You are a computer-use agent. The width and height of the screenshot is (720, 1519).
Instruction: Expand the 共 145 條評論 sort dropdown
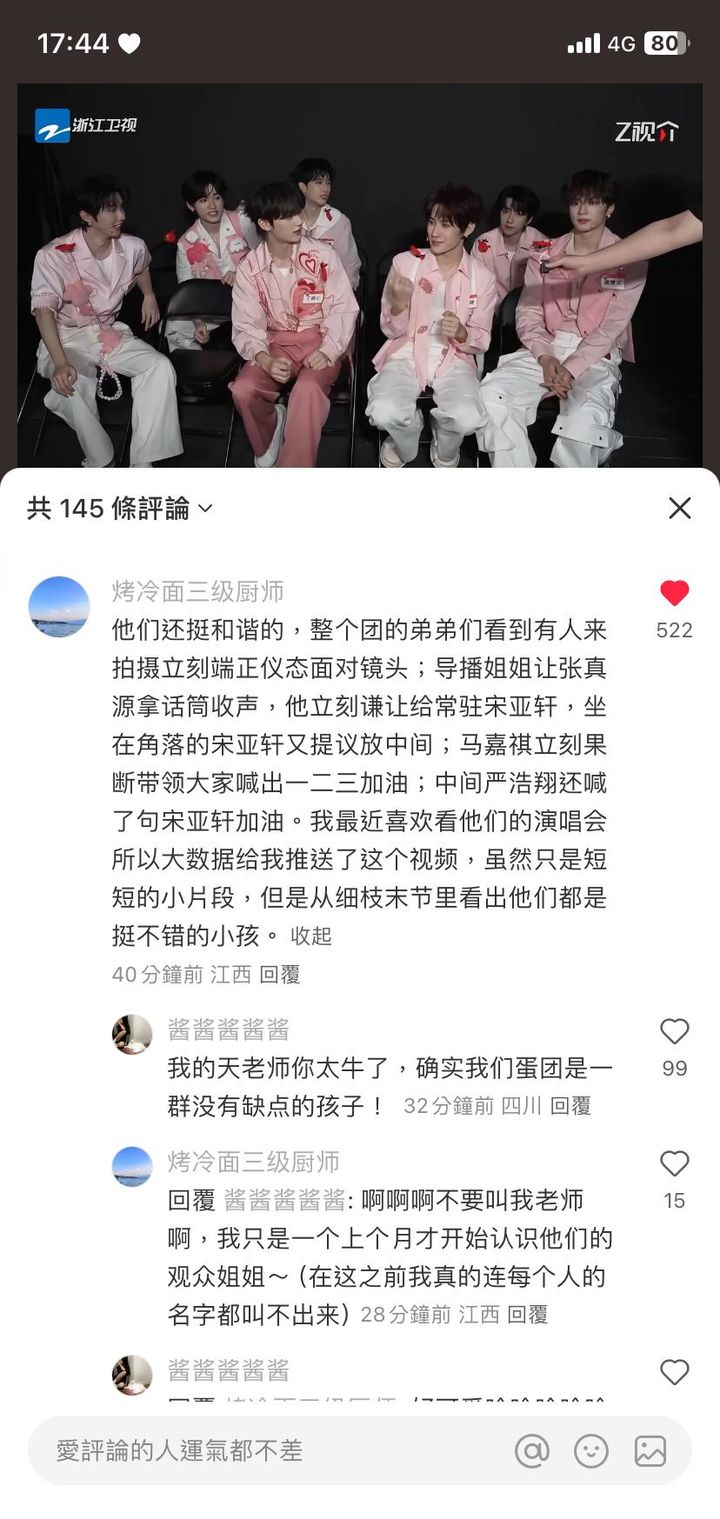(x=205, y=508)
